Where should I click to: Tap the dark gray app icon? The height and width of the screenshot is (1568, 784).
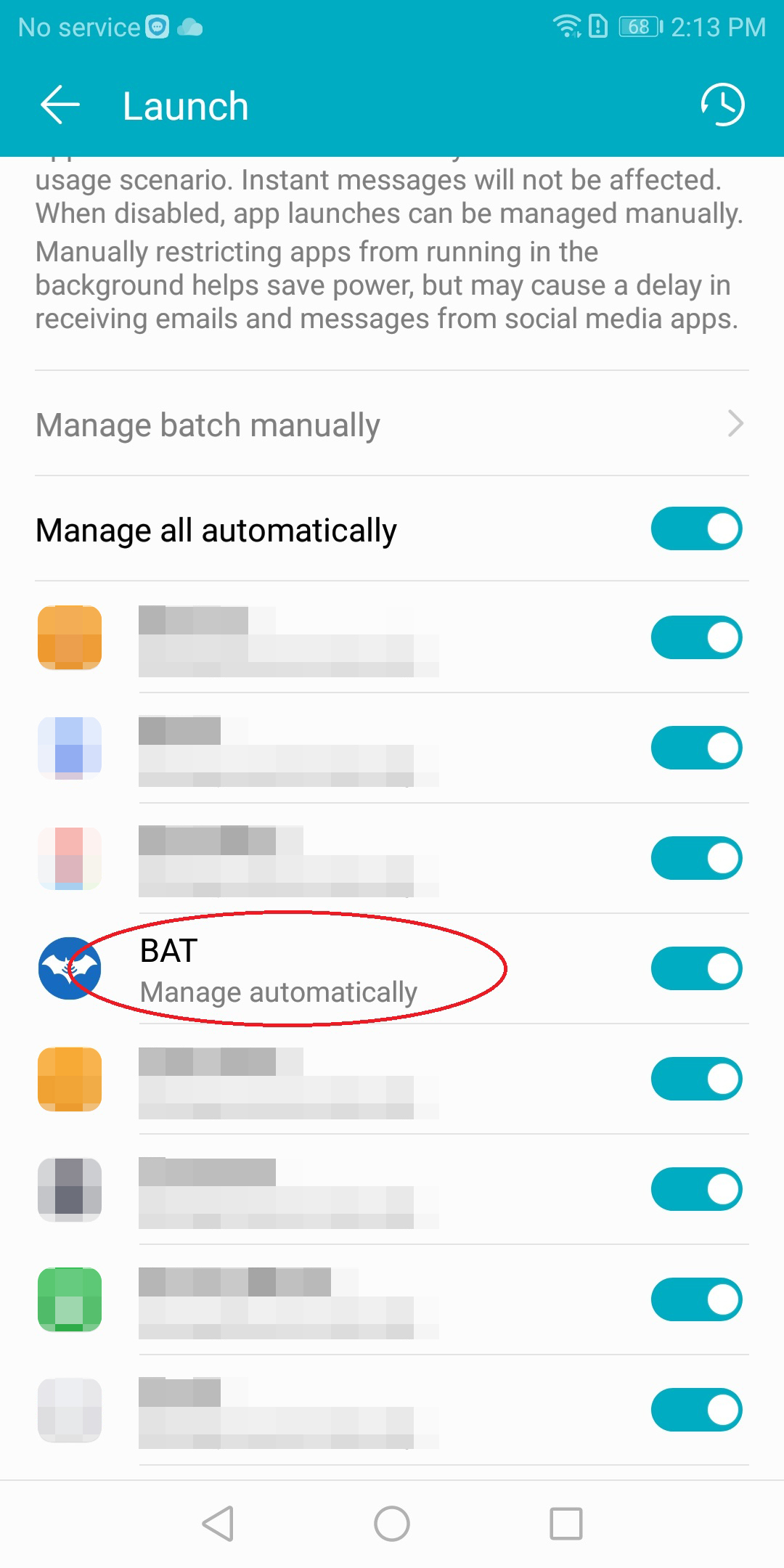click(69, 1189)
